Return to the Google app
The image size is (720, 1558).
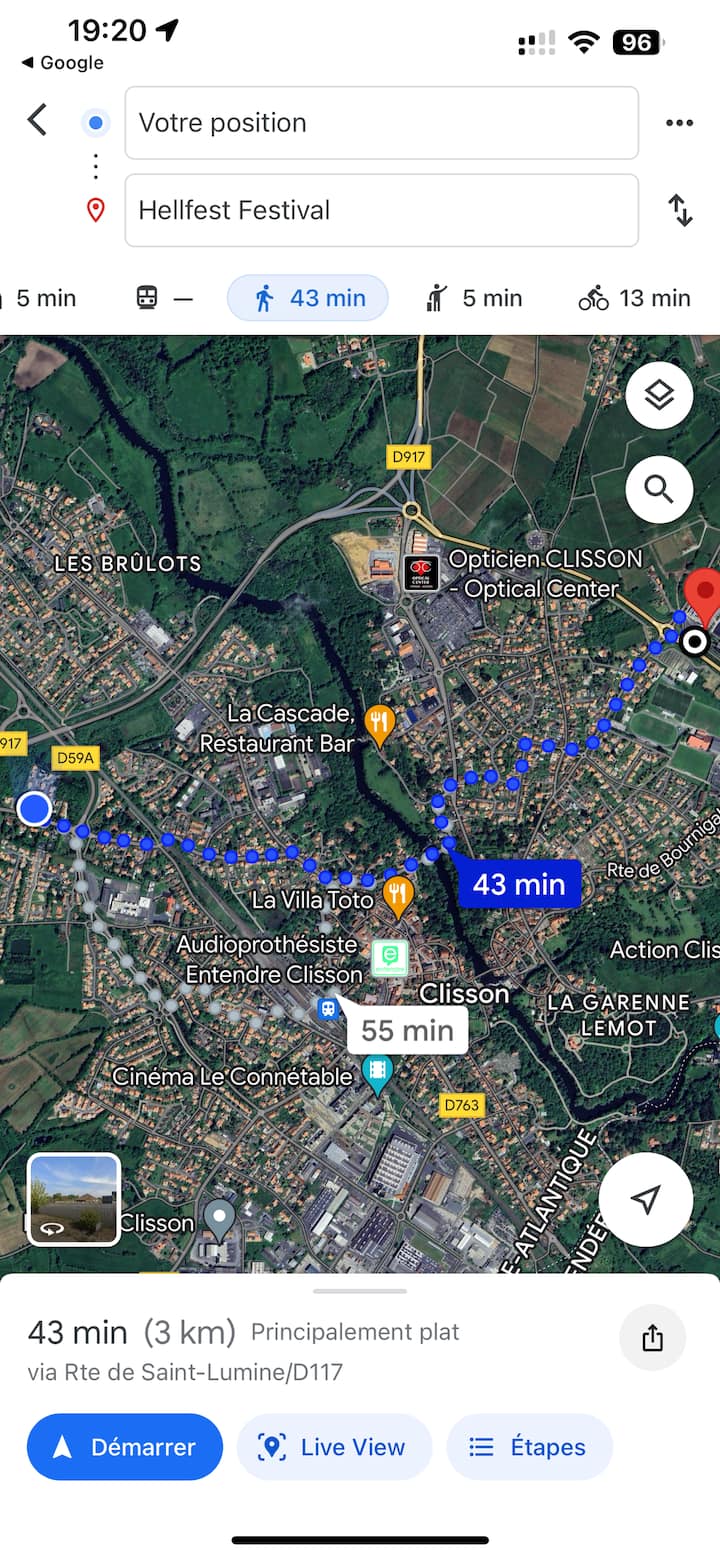tap(62, 63)
